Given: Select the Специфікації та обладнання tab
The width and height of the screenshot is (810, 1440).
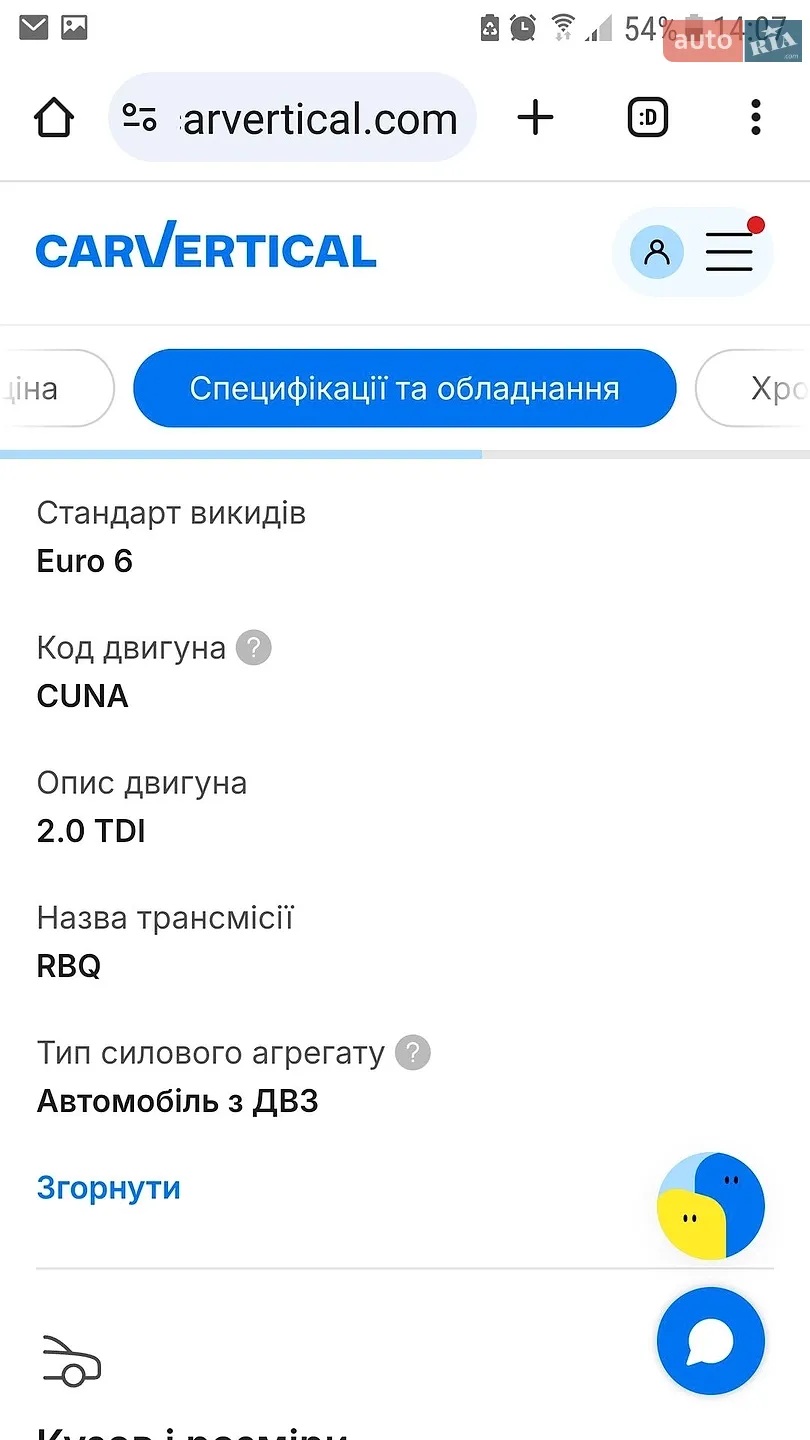Looking at the screenshot, I should tap(405, 388).
